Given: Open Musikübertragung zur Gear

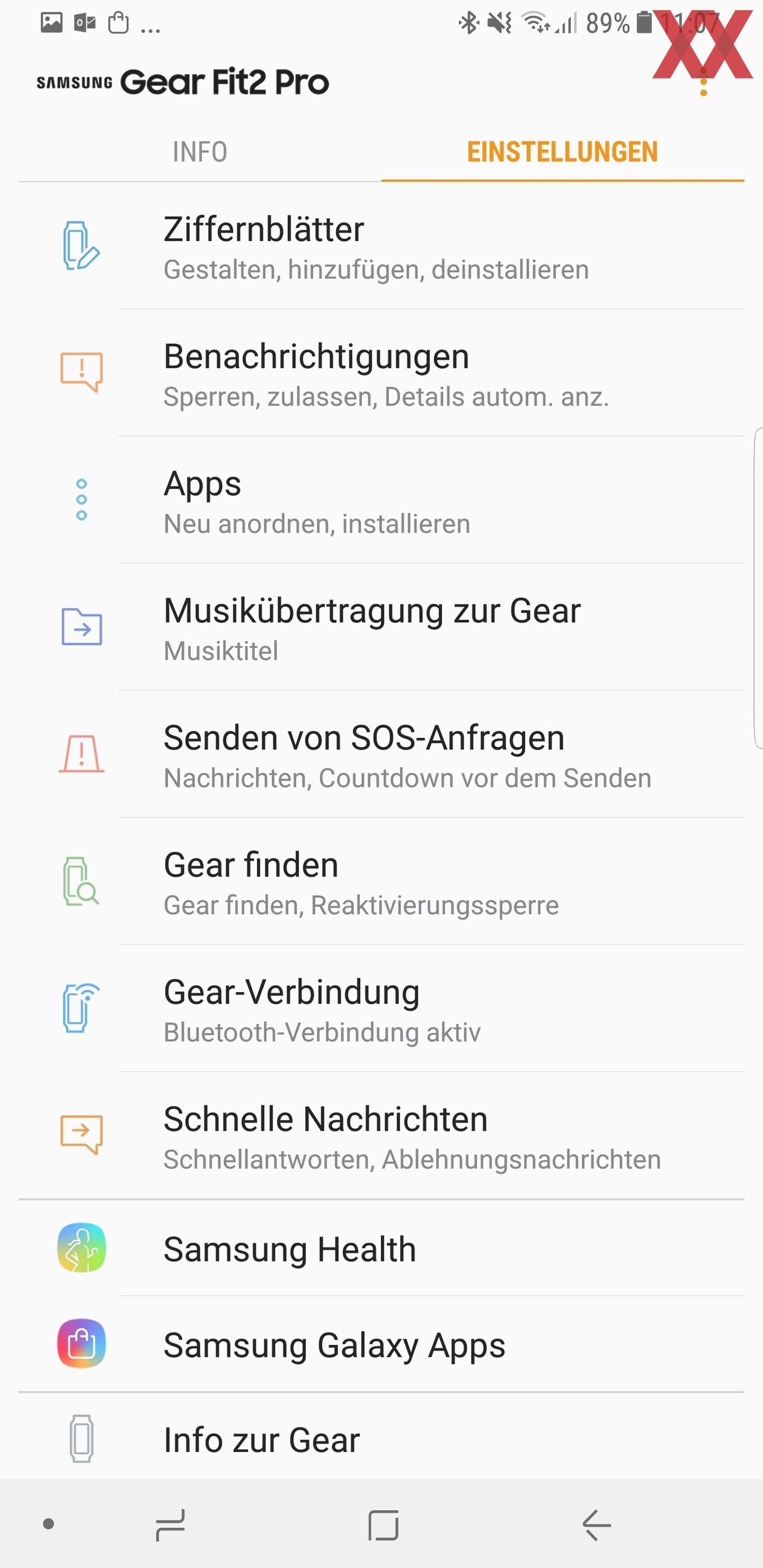Looking at the screenshot, I should tap(381, 627).
